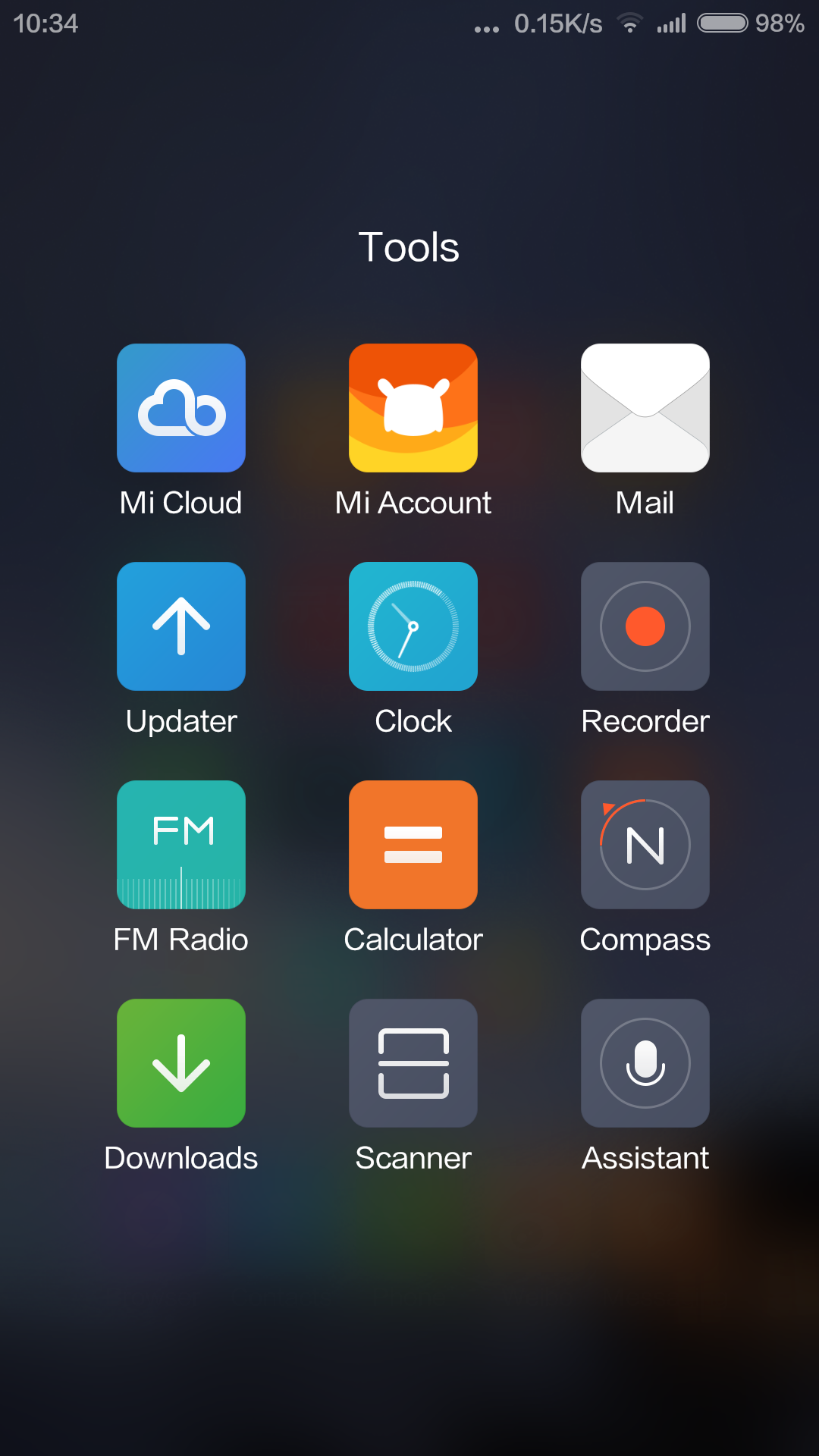Start the Updater app
This screenshot has height=1456, width=819.
tap(181, 626)
